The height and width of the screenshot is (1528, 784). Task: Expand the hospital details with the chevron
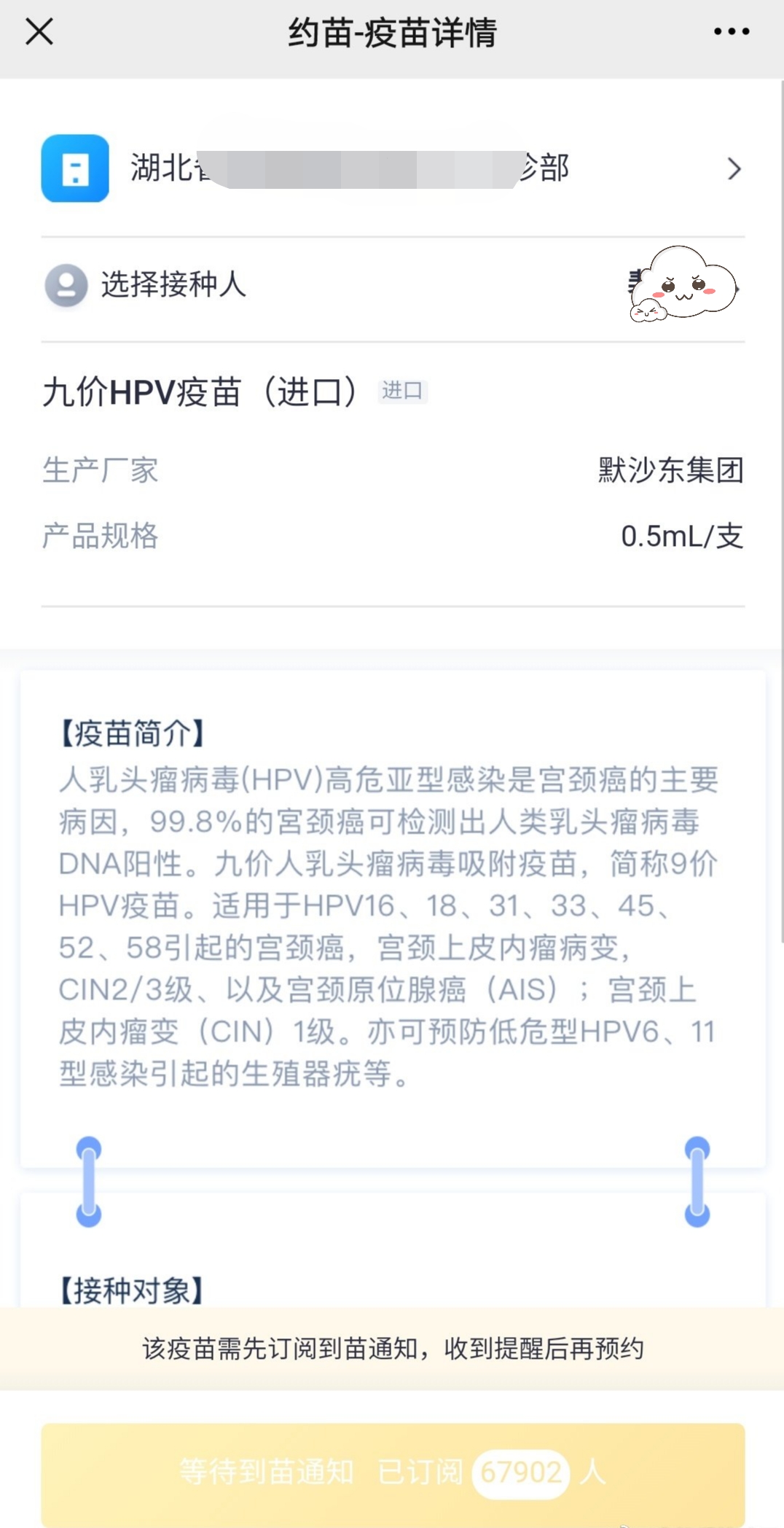(x=734, y=168)
